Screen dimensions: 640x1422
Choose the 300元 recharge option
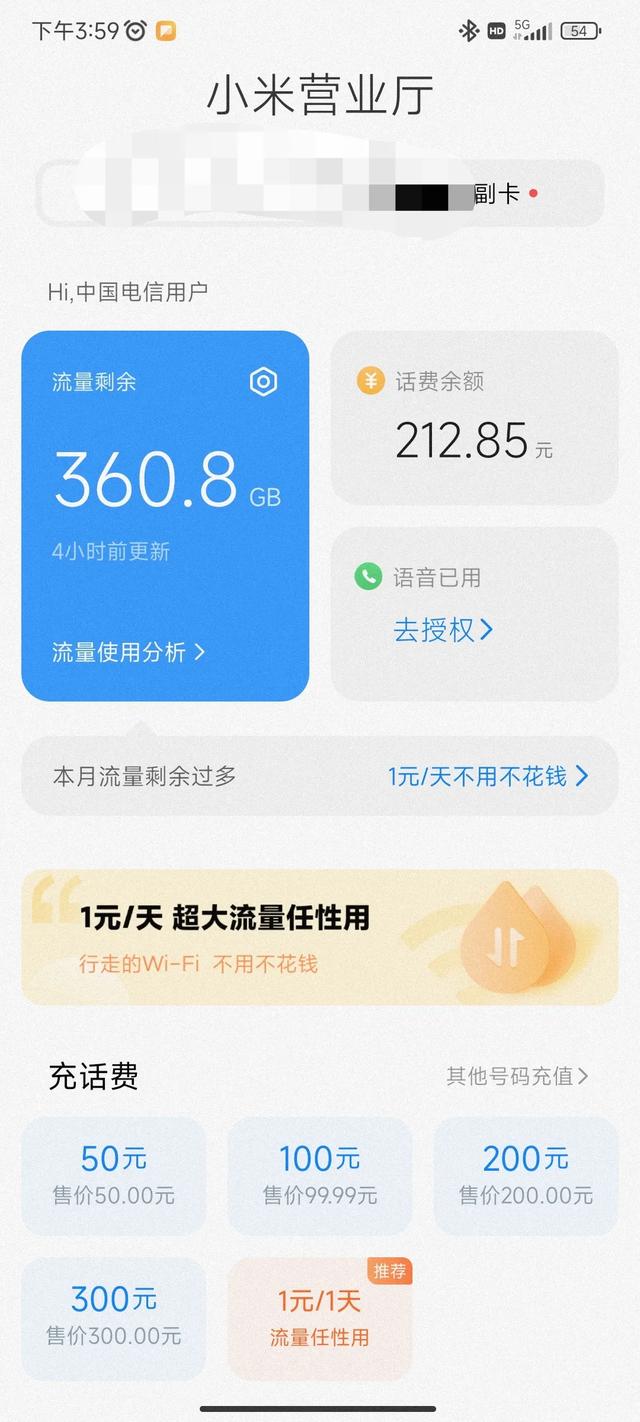[114, 1316]
